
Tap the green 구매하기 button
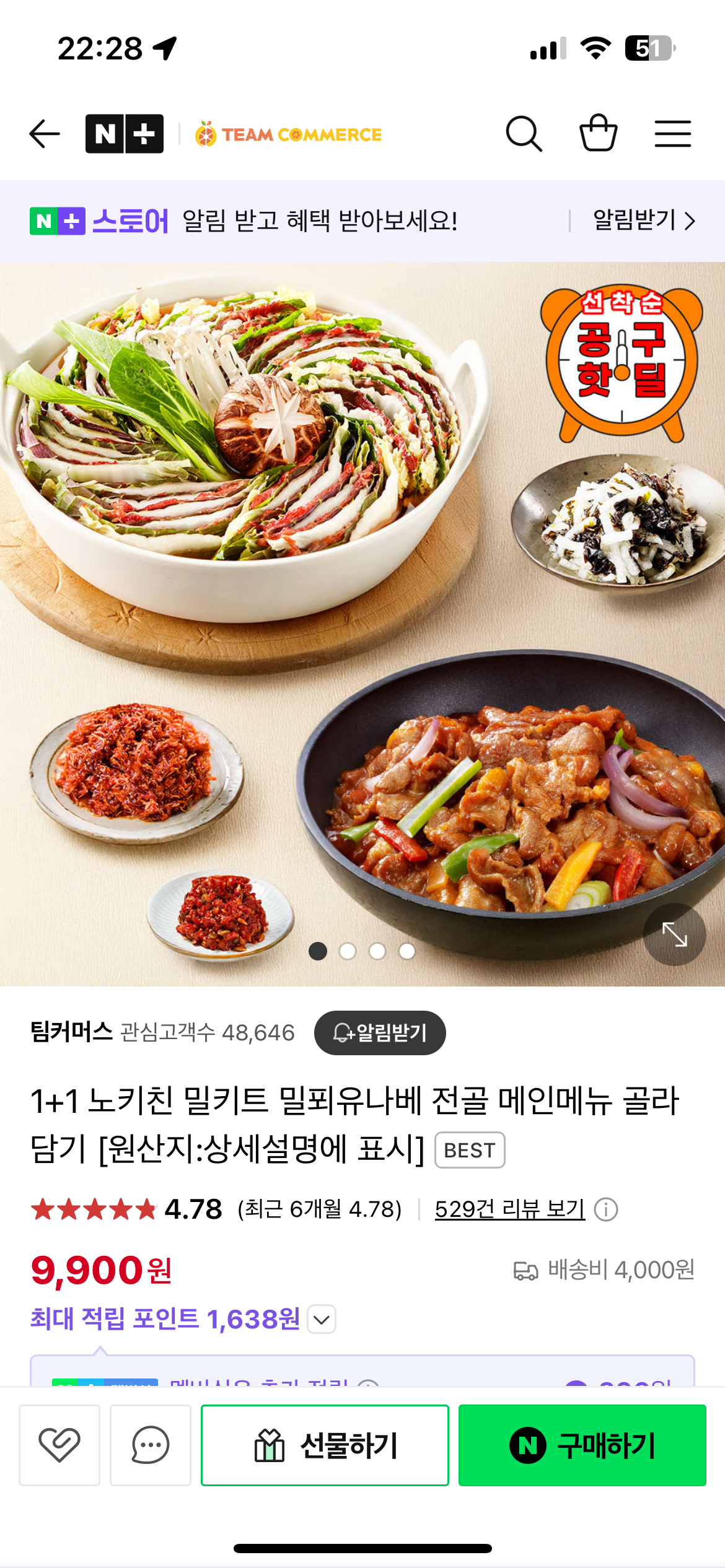tap(582, 1445)
